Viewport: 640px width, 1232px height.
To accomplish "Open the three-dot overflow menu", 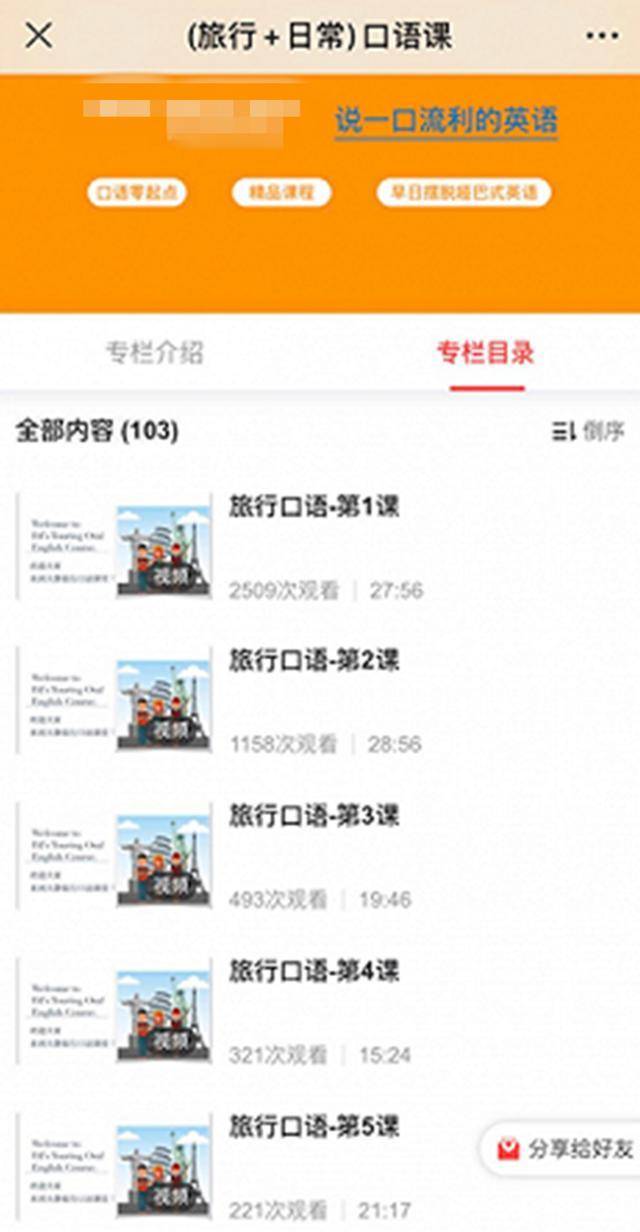I will coord(602,36).
